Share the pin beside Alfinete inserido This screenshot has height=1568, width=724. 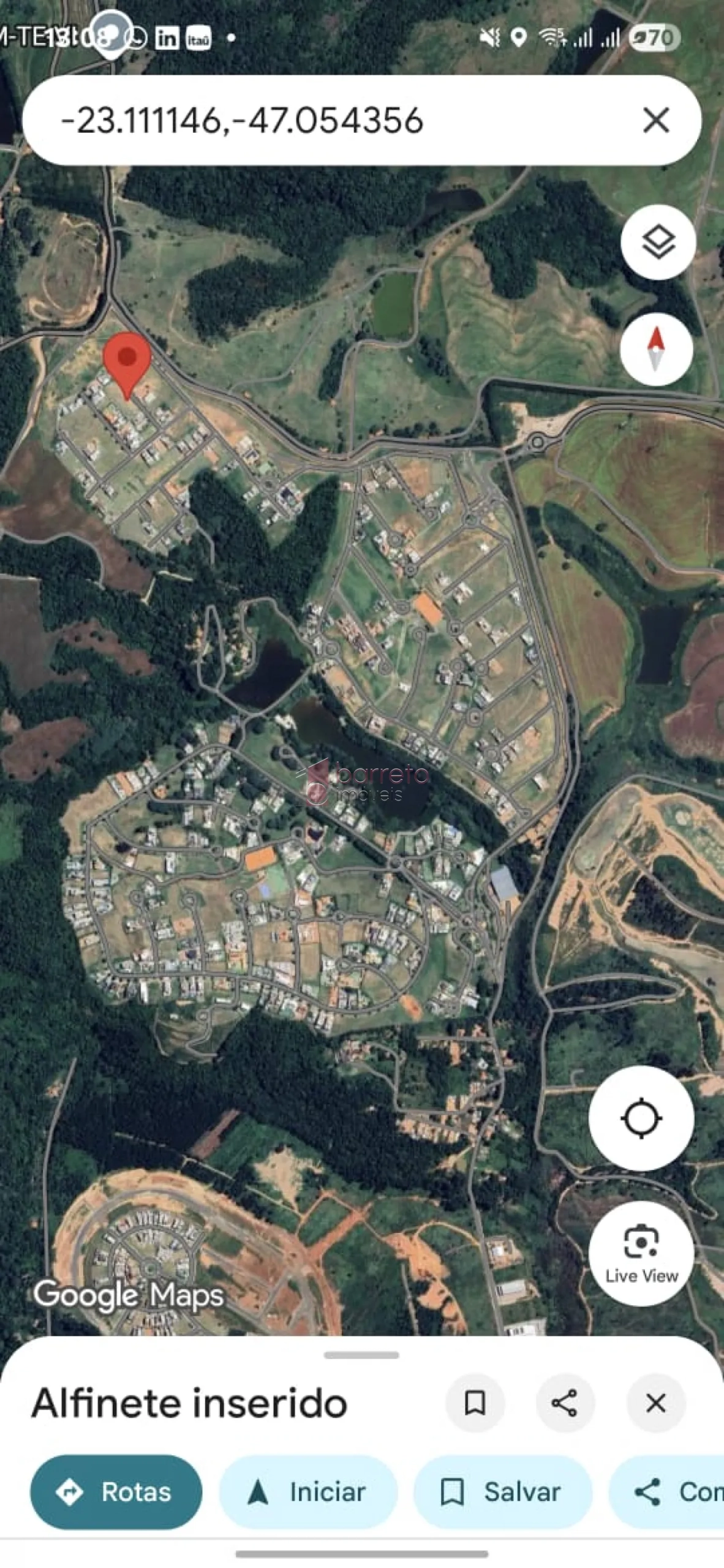565,1403
